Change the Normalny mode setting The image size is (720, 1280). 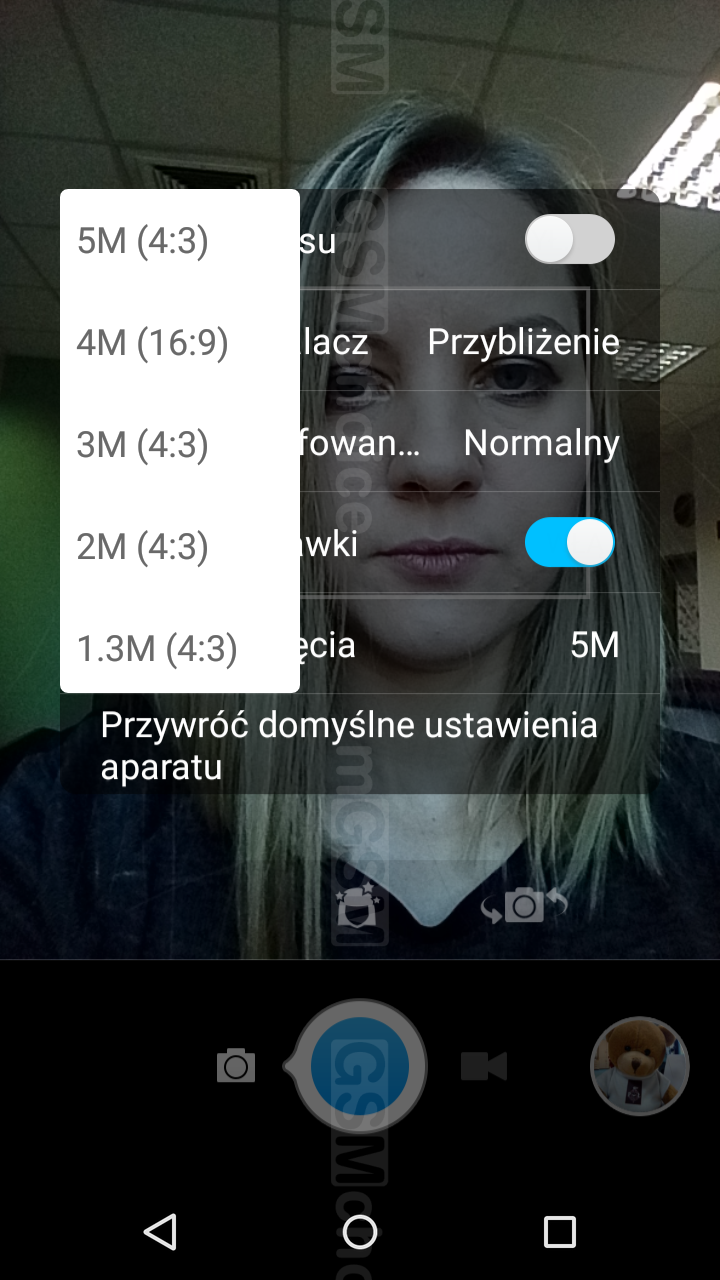541,443
